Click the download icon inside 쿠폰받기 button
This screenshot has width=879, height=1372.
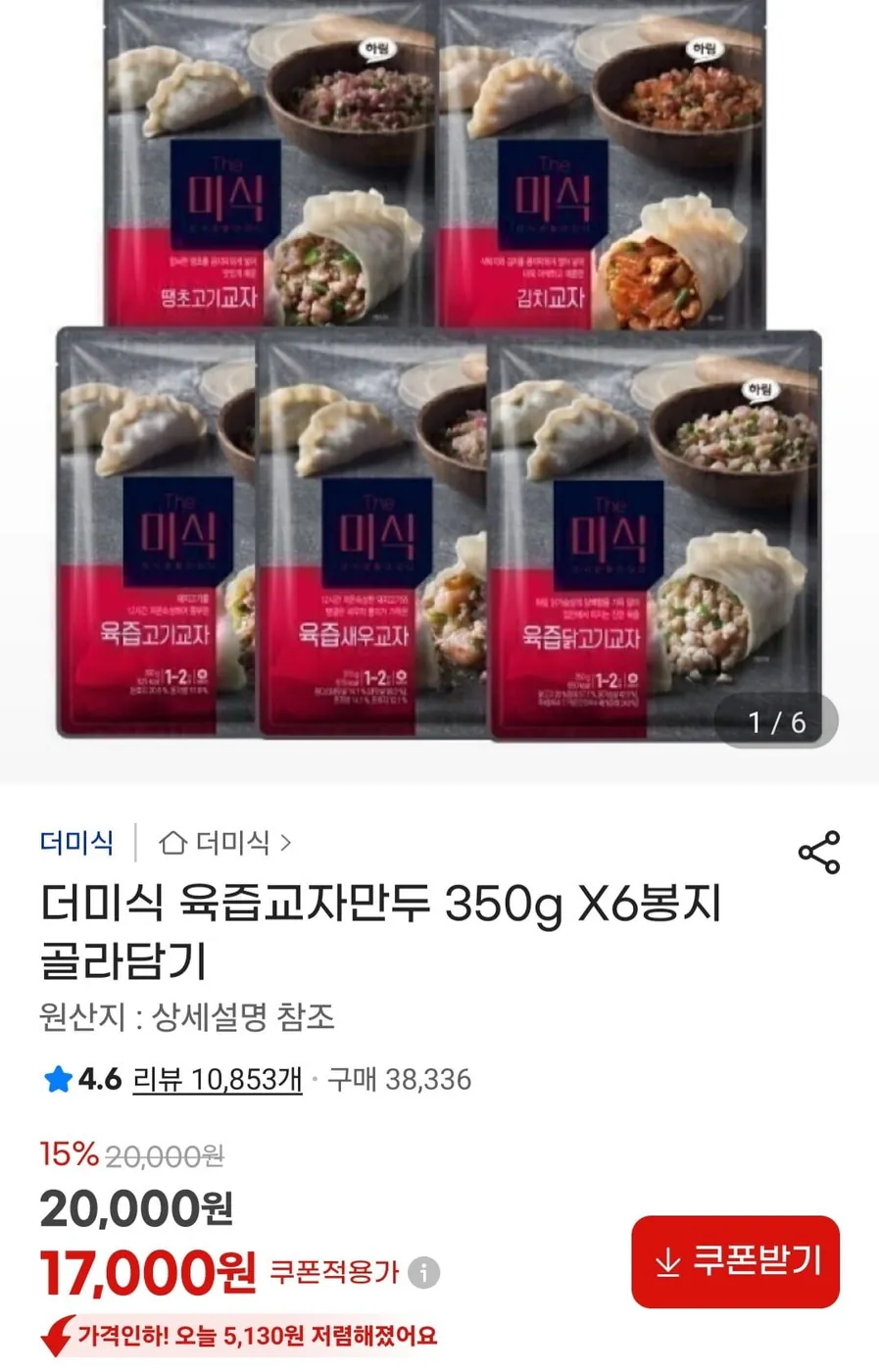pyautogui.click(x=668, y=1262)
